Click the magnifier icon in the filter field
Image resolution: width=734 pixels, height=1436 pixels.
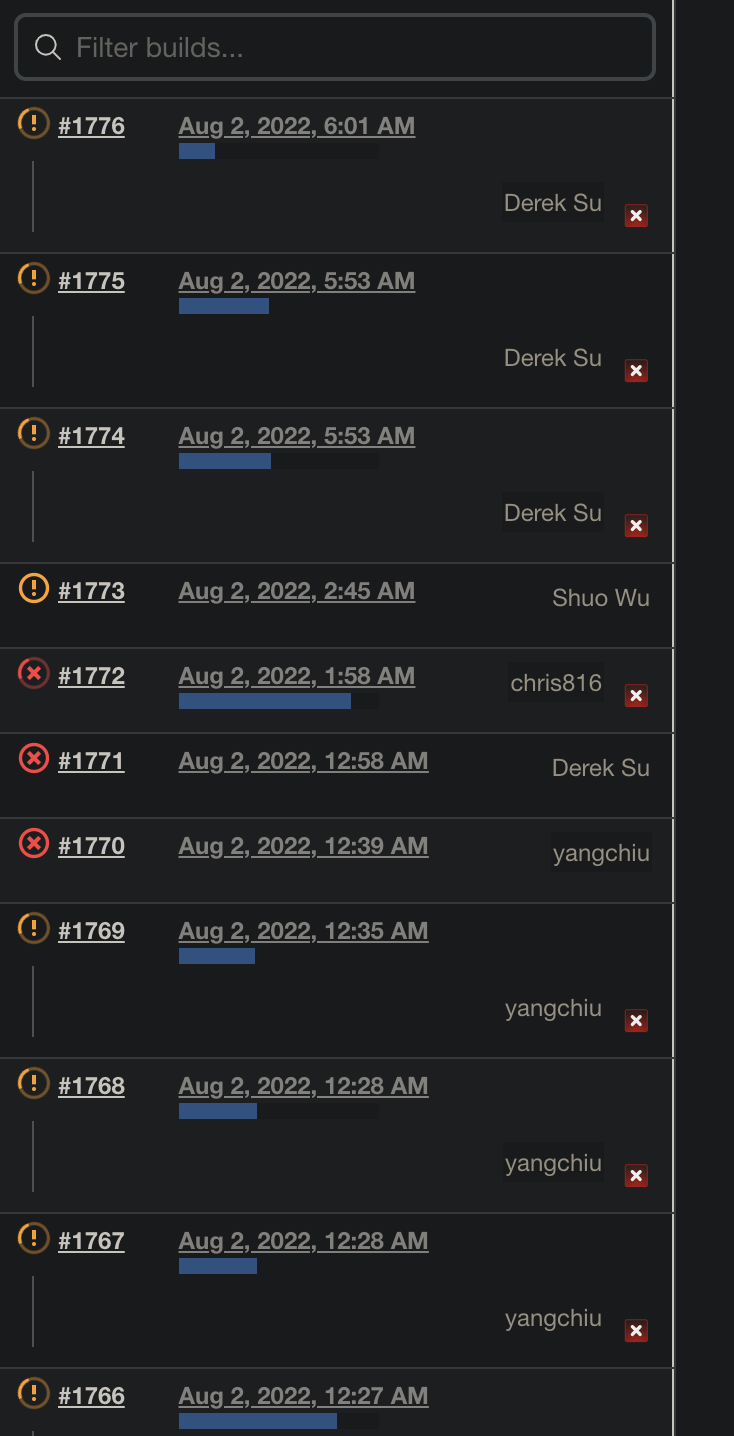47,47
